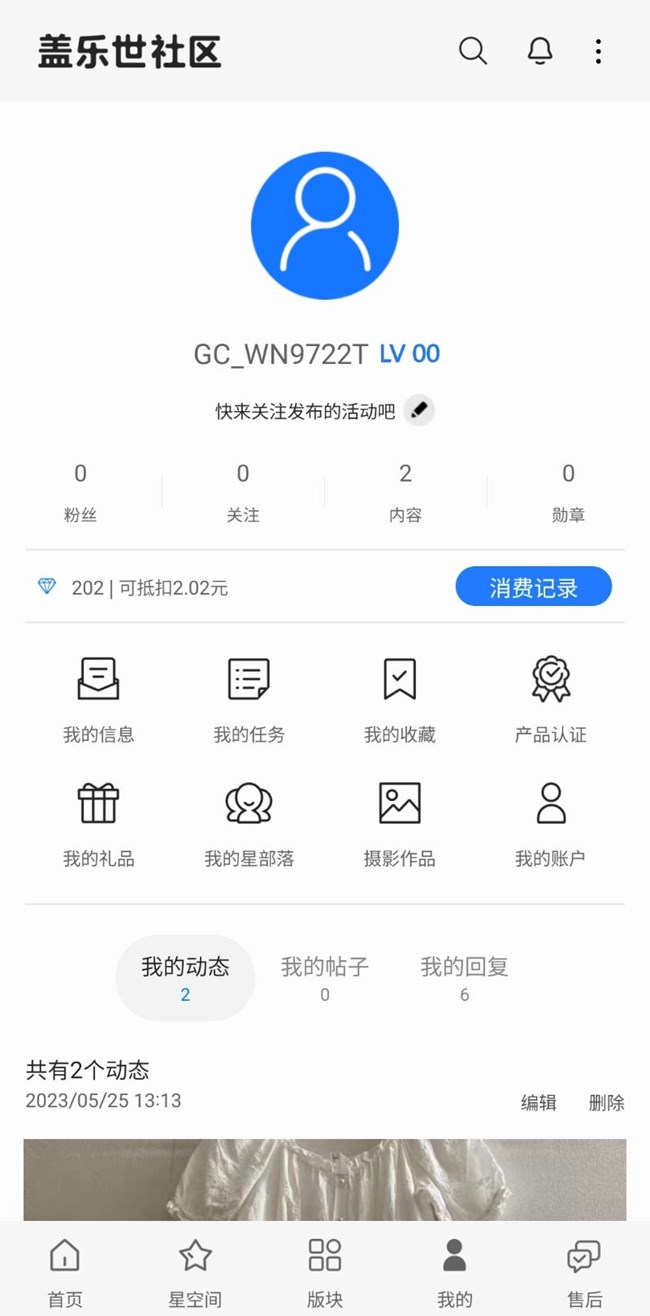Viewport: 650px width, 1316px height.
Task: Tap 删除 on the 2023/05/25 post
Action: [x=606, y=1102]
